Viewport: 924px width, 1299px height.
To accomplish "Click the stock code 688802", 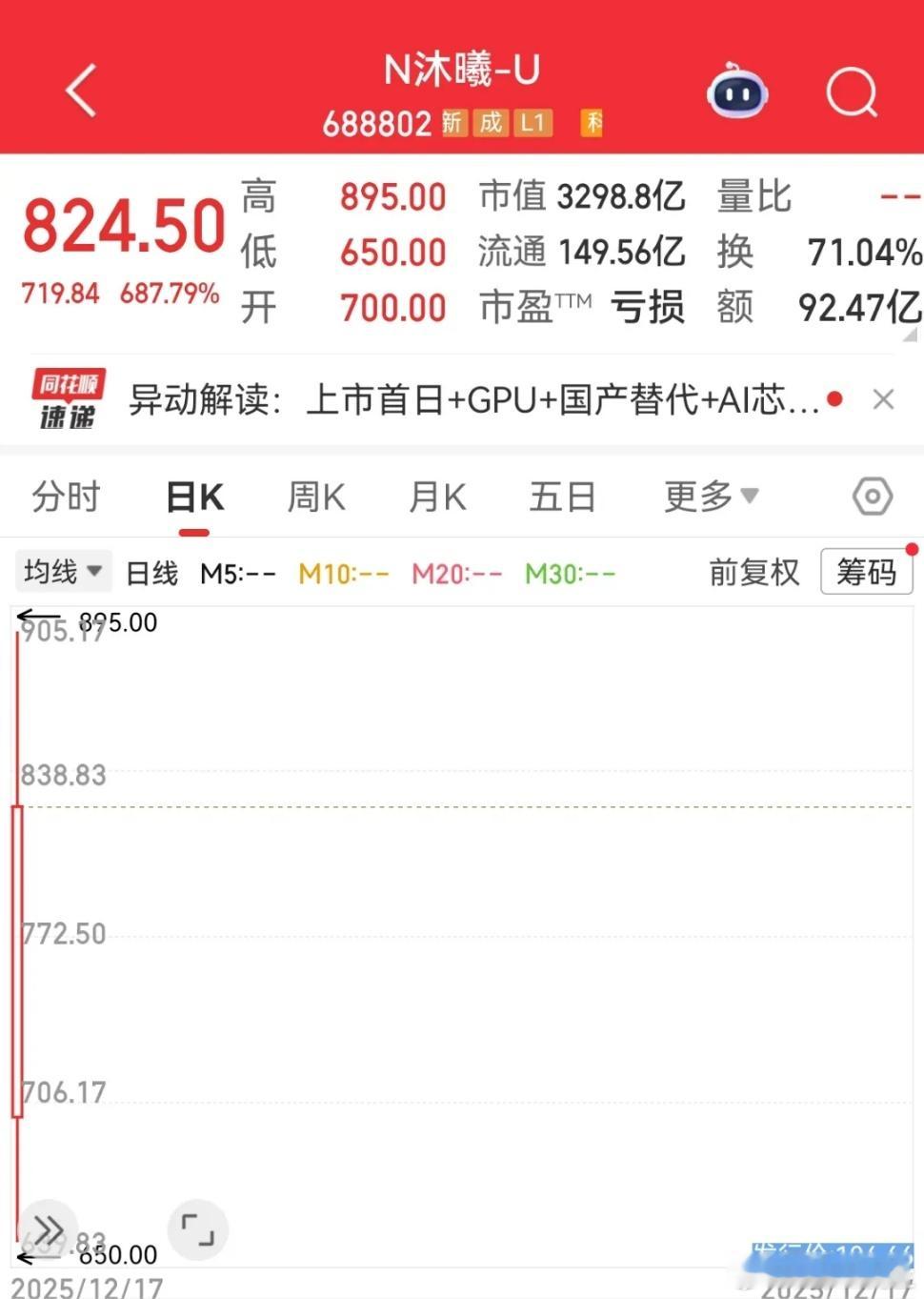I will click(376, 123).
